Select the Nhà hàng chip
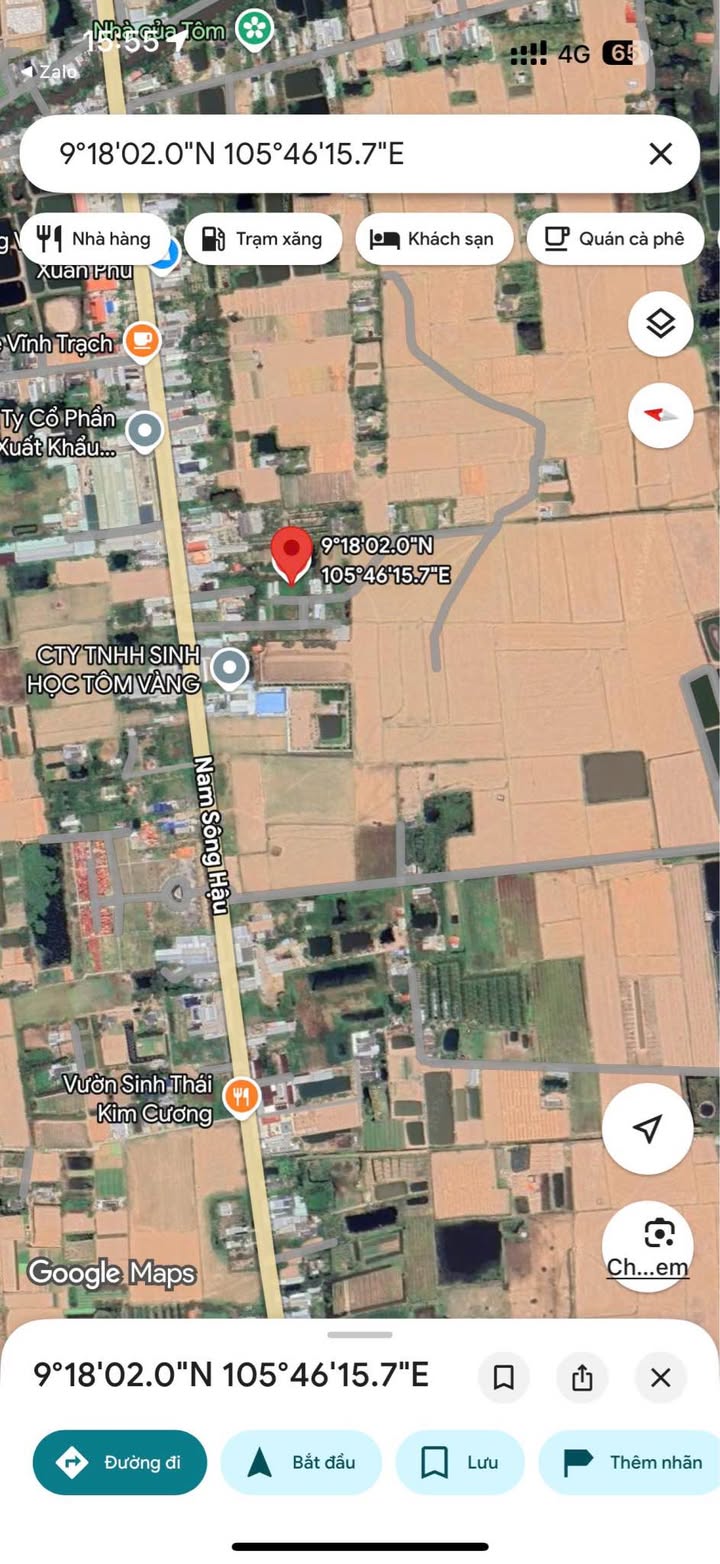 point(93,239)
